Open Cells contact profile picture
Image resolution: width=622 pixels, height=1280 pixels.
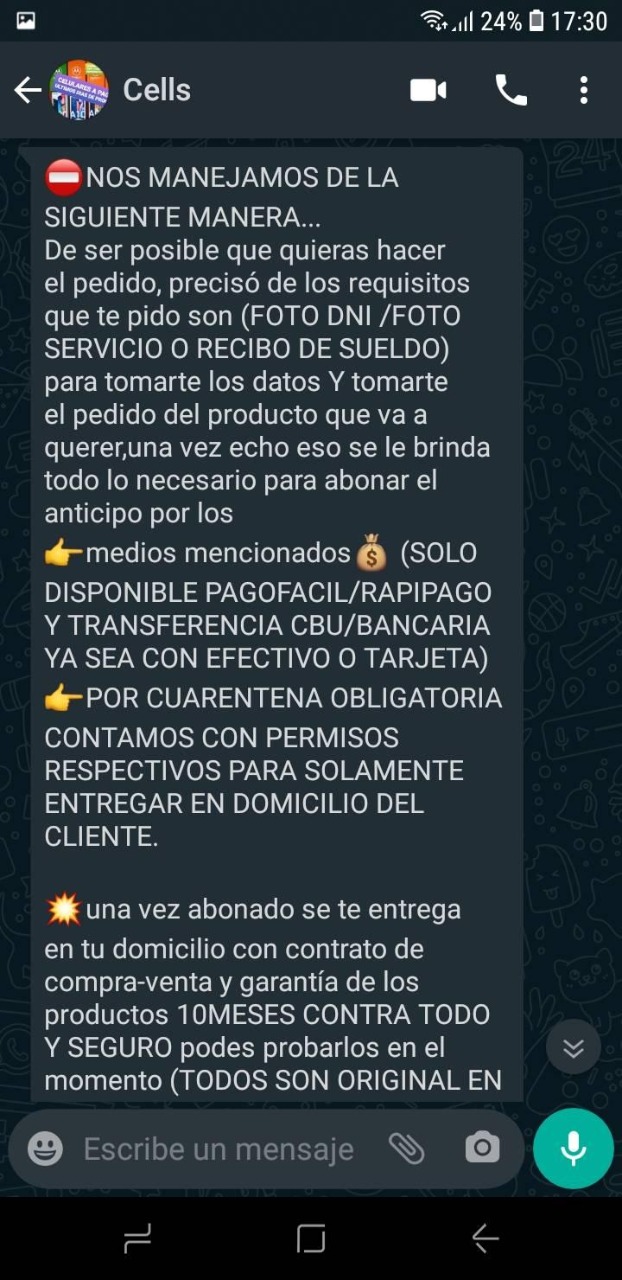(x=78, y=90)
